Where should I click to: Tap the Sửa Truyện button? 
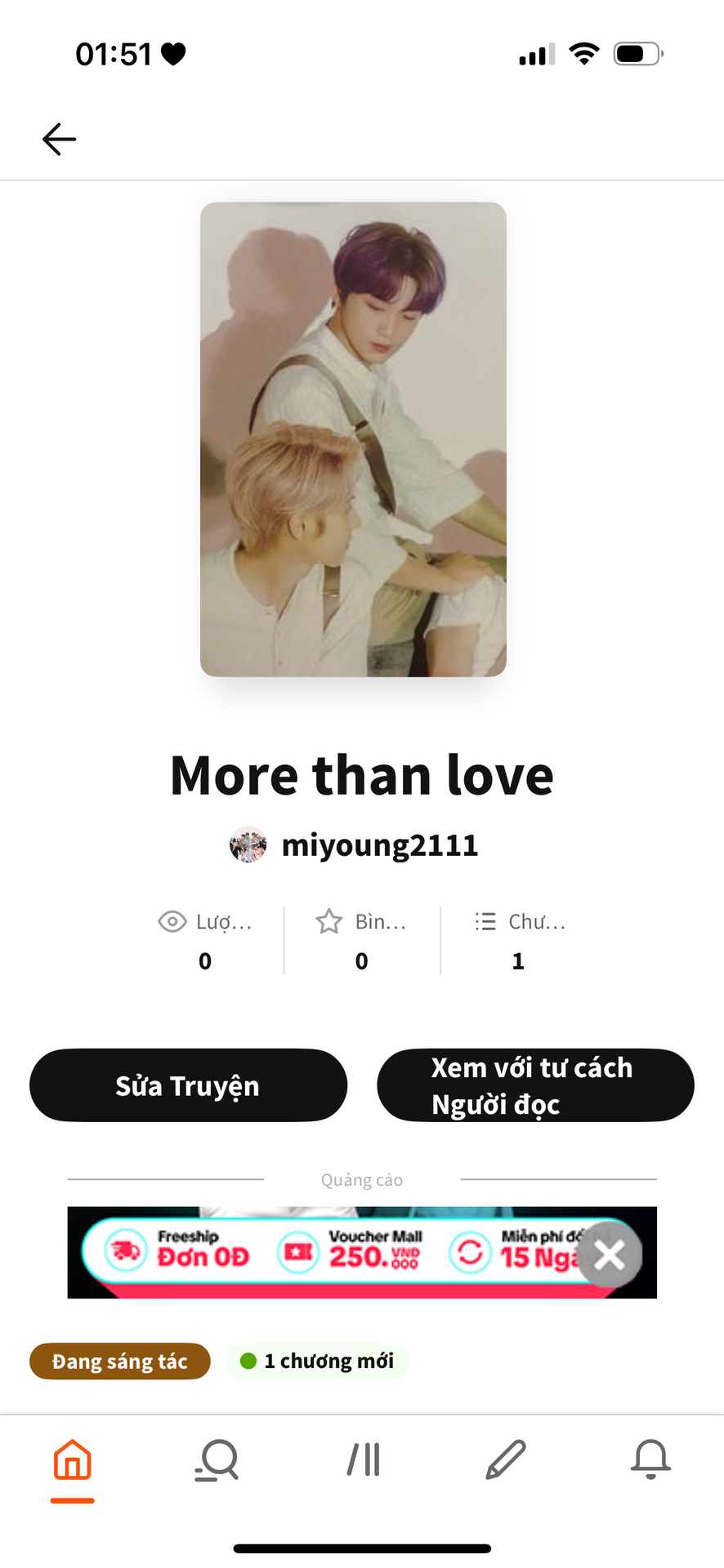[x=188, y=1085]
